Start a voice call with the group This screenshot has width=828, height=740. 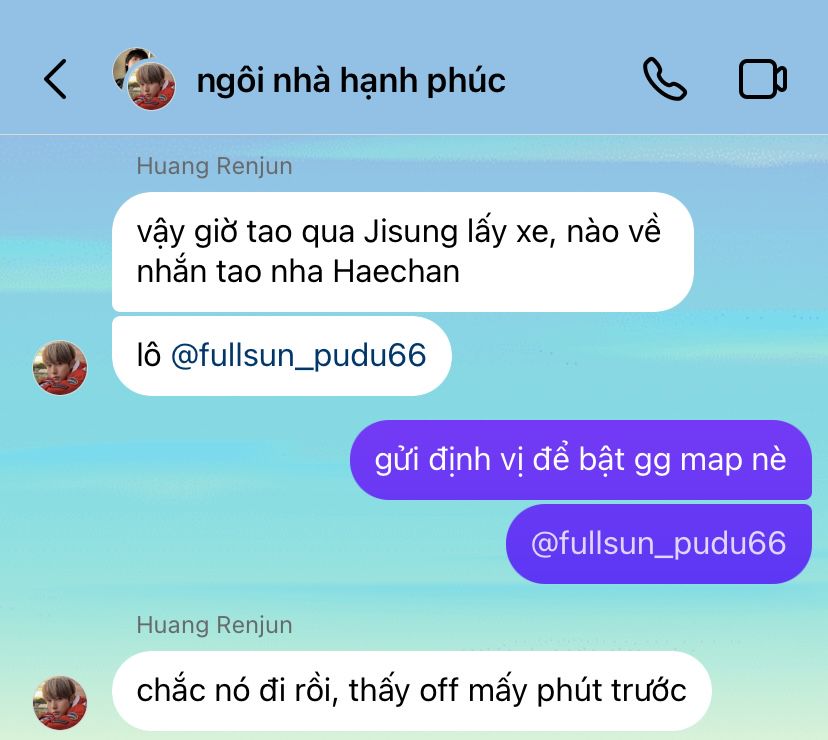[x=665, y=79]
